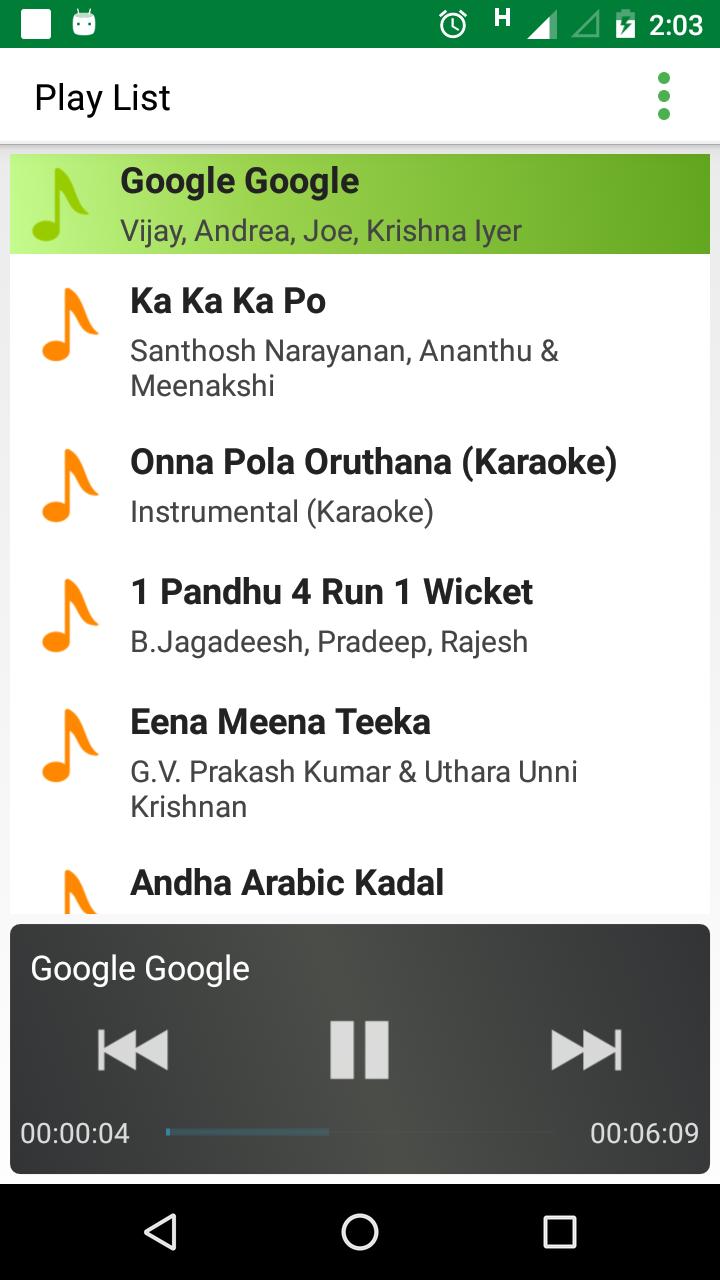Open Onna Pola Oruthana (Karaoke) track

click(x=360, y=486)
